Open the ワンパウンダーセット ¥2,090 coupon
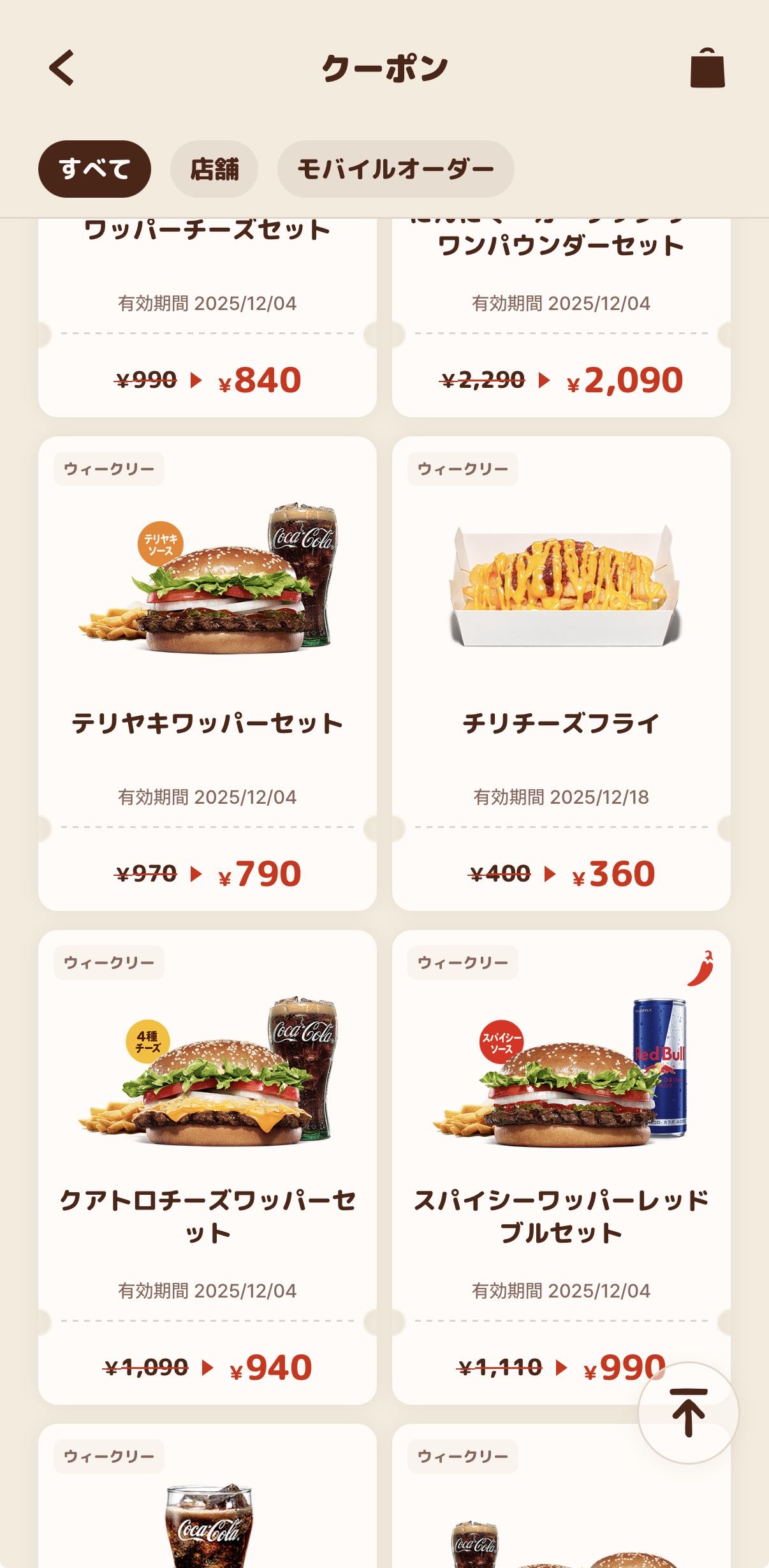Viewport: 769px width, 1568px height. tap(561, 319)
